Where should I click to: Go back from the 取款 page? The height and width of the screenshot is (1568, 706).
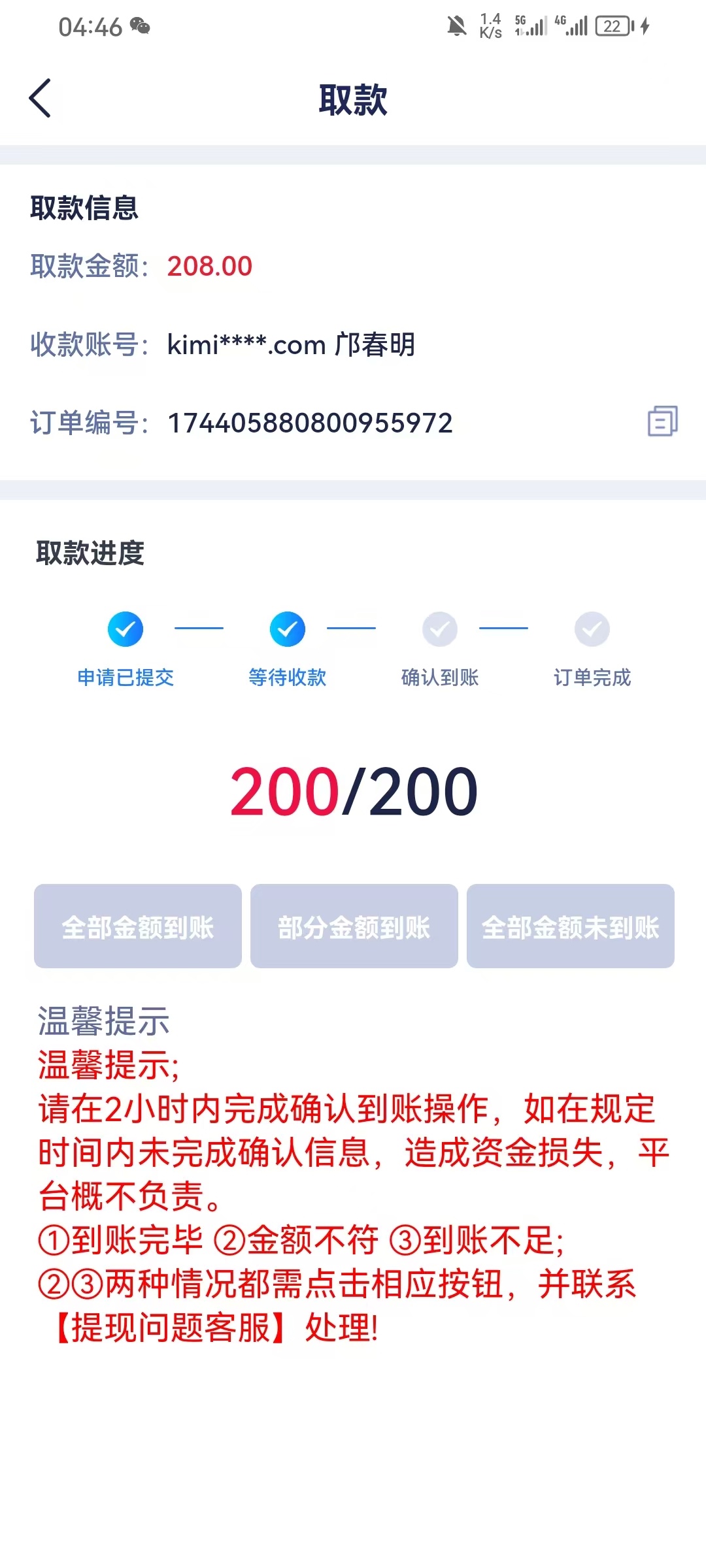point(41,99)
